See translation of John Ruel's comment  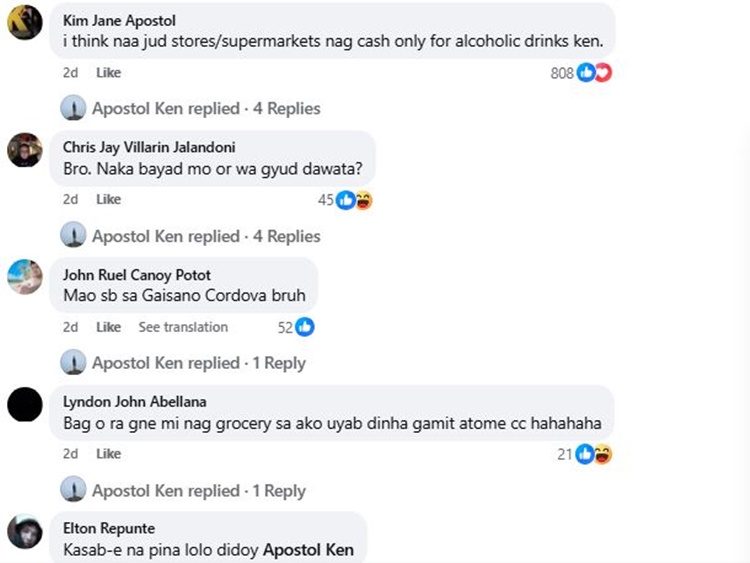click(183, 327)
